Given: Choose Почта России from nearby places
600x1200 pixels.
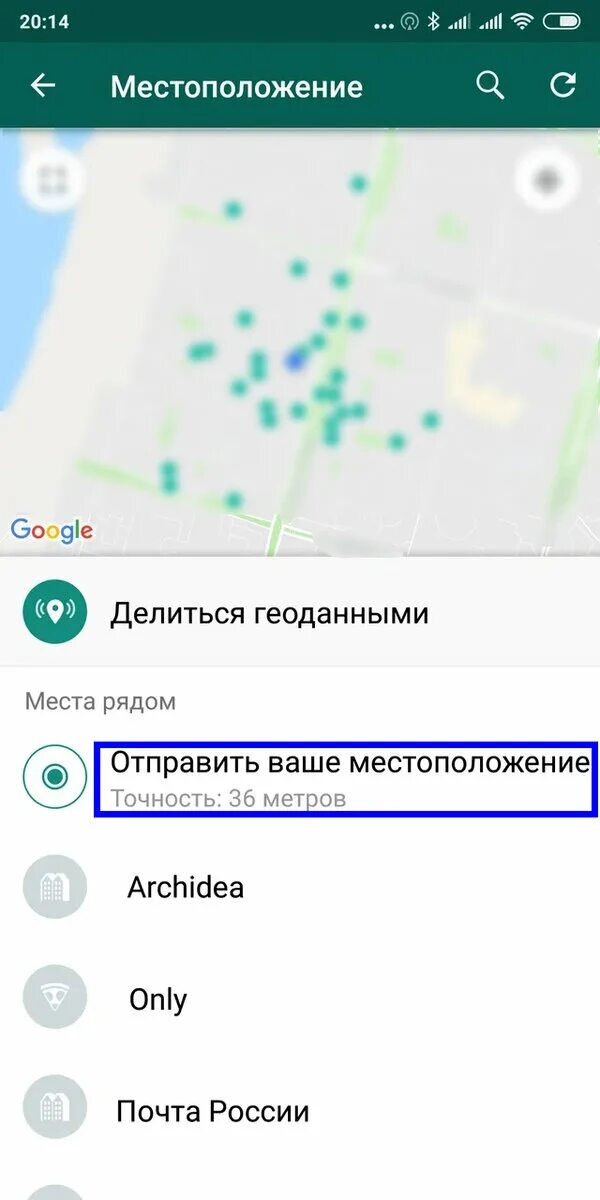Looking at the screenshot, I should coord(212,1111).
